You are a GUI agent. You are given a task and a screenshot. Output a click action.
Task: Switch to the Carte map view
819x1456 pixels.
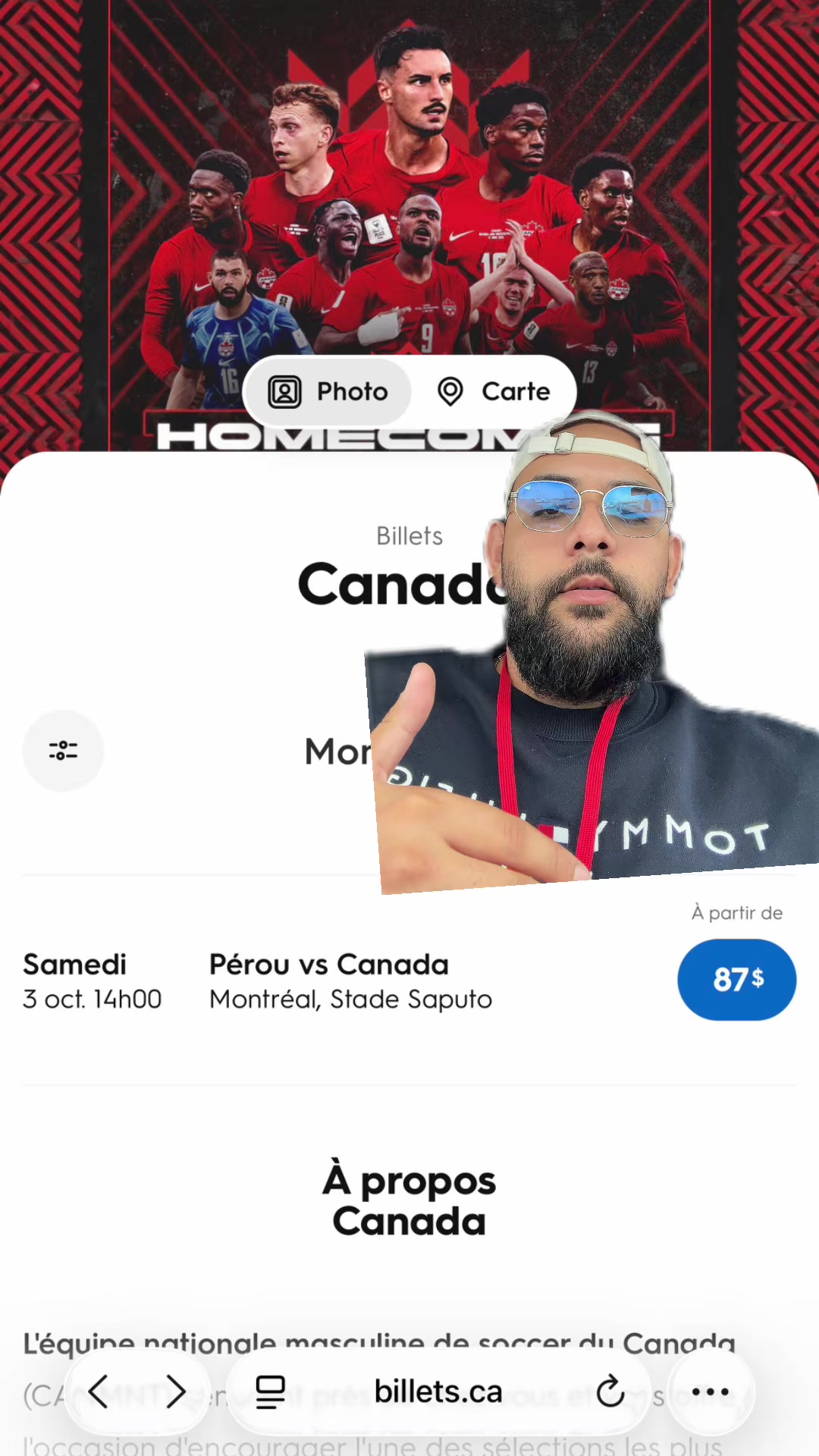[x=494, y=391]
